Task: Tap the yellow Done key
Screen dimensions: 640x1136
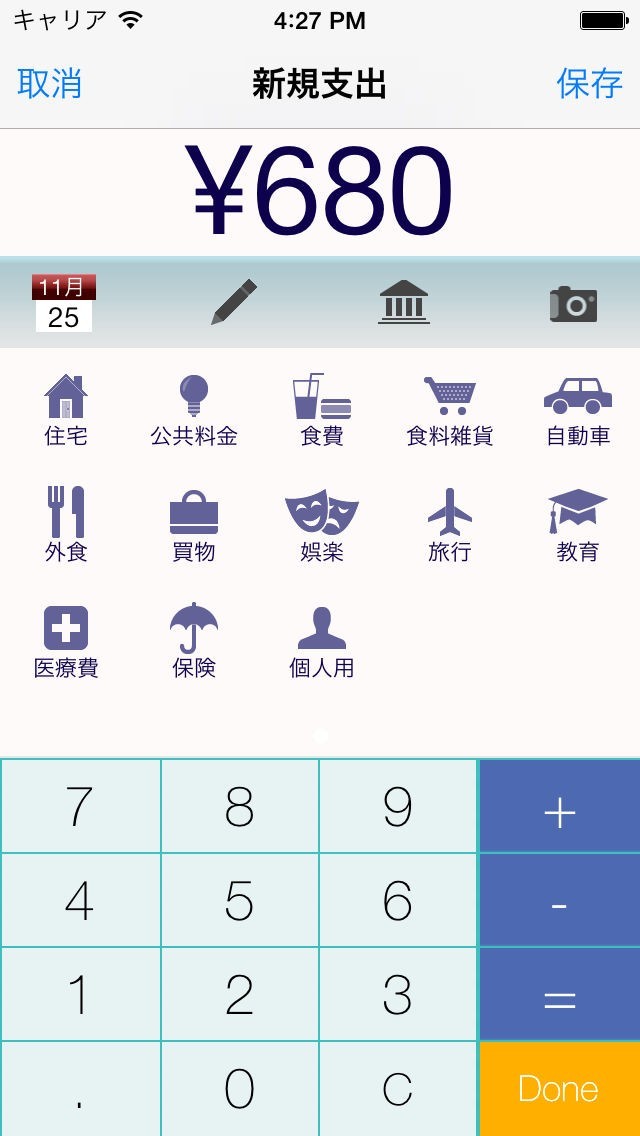Action: pos(559,1088)
